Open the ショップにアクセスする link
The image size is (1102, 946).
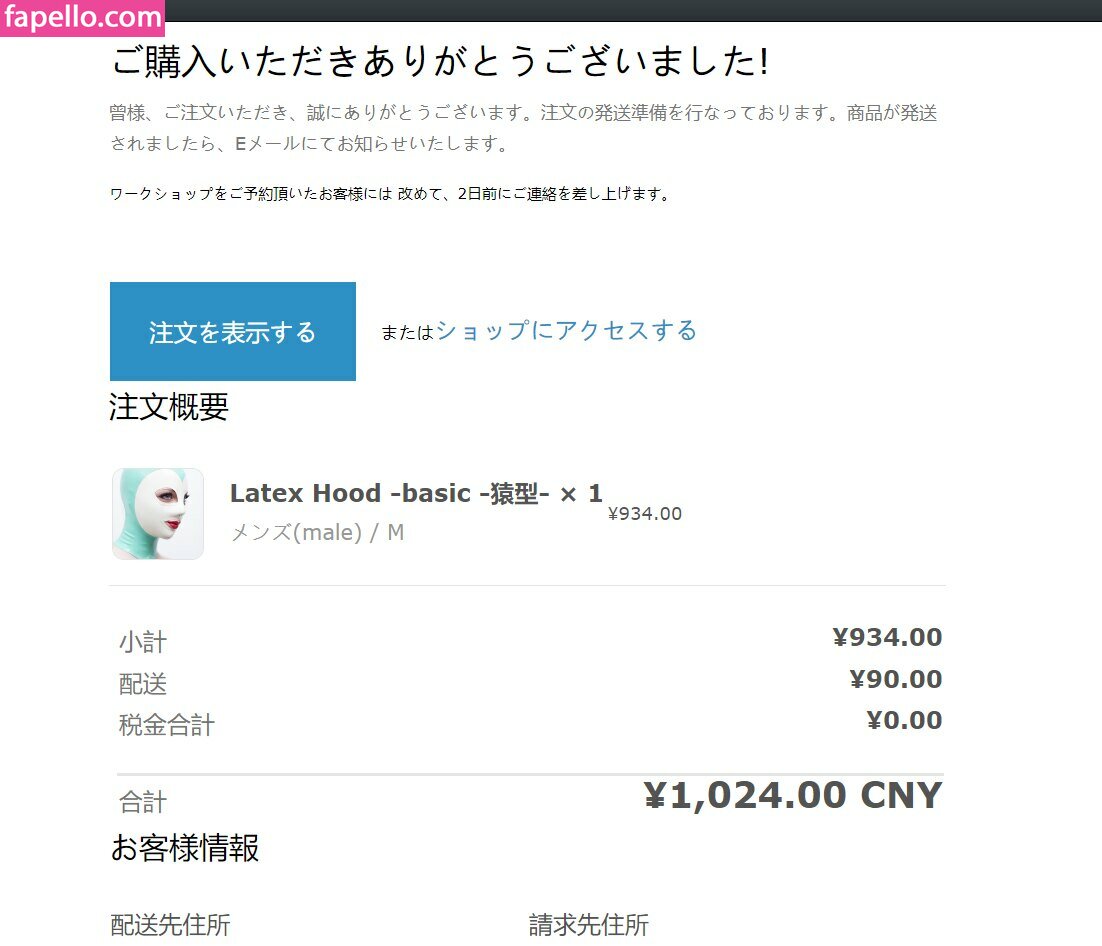(565, 330)
